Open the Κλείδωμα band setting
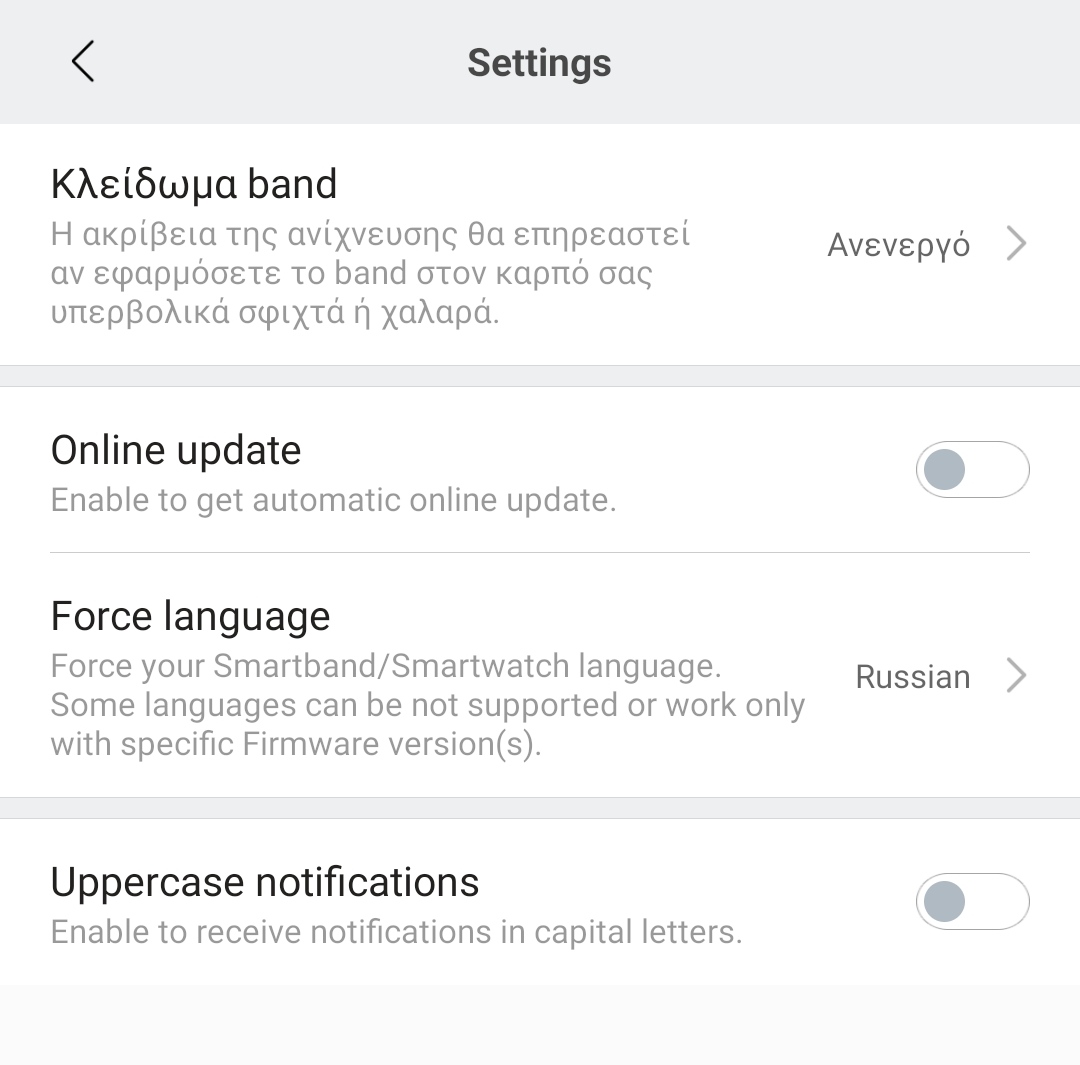1080x1065 pixels. tap(540, 244)
